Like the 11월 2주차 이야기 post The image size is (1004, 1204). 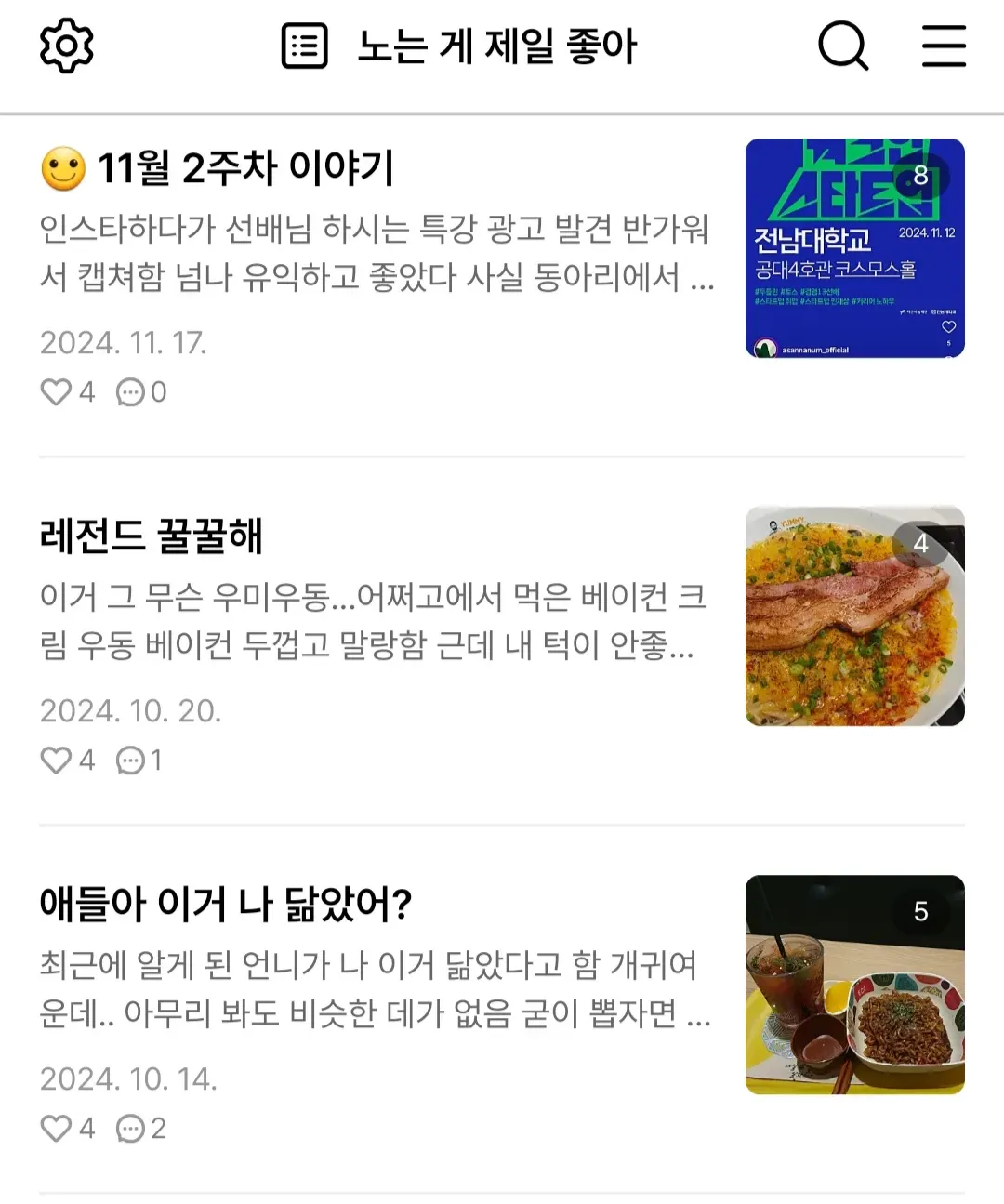56,391
